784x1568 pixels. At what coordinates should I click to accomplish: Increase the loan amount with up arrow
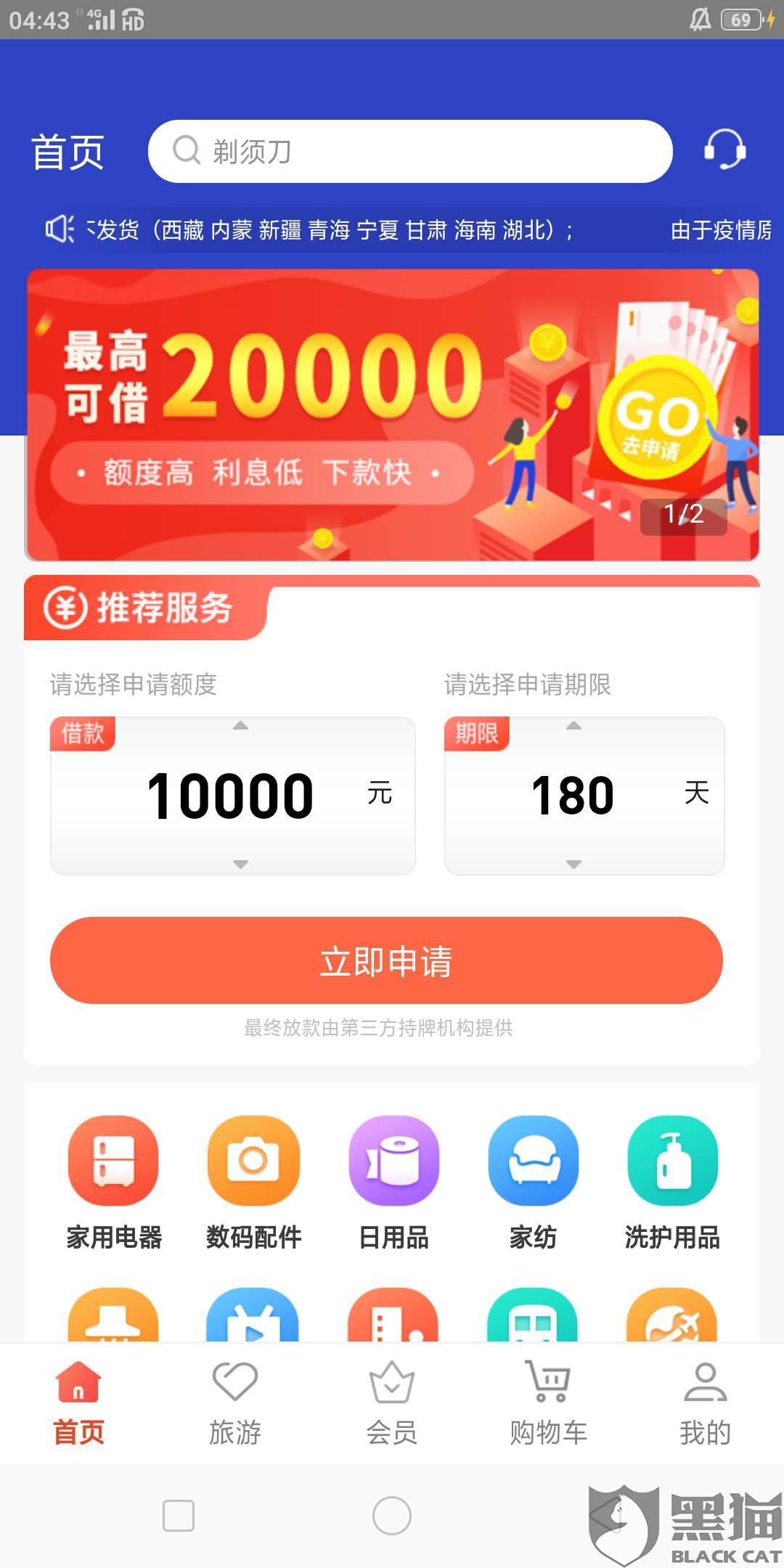click(240, 726)
